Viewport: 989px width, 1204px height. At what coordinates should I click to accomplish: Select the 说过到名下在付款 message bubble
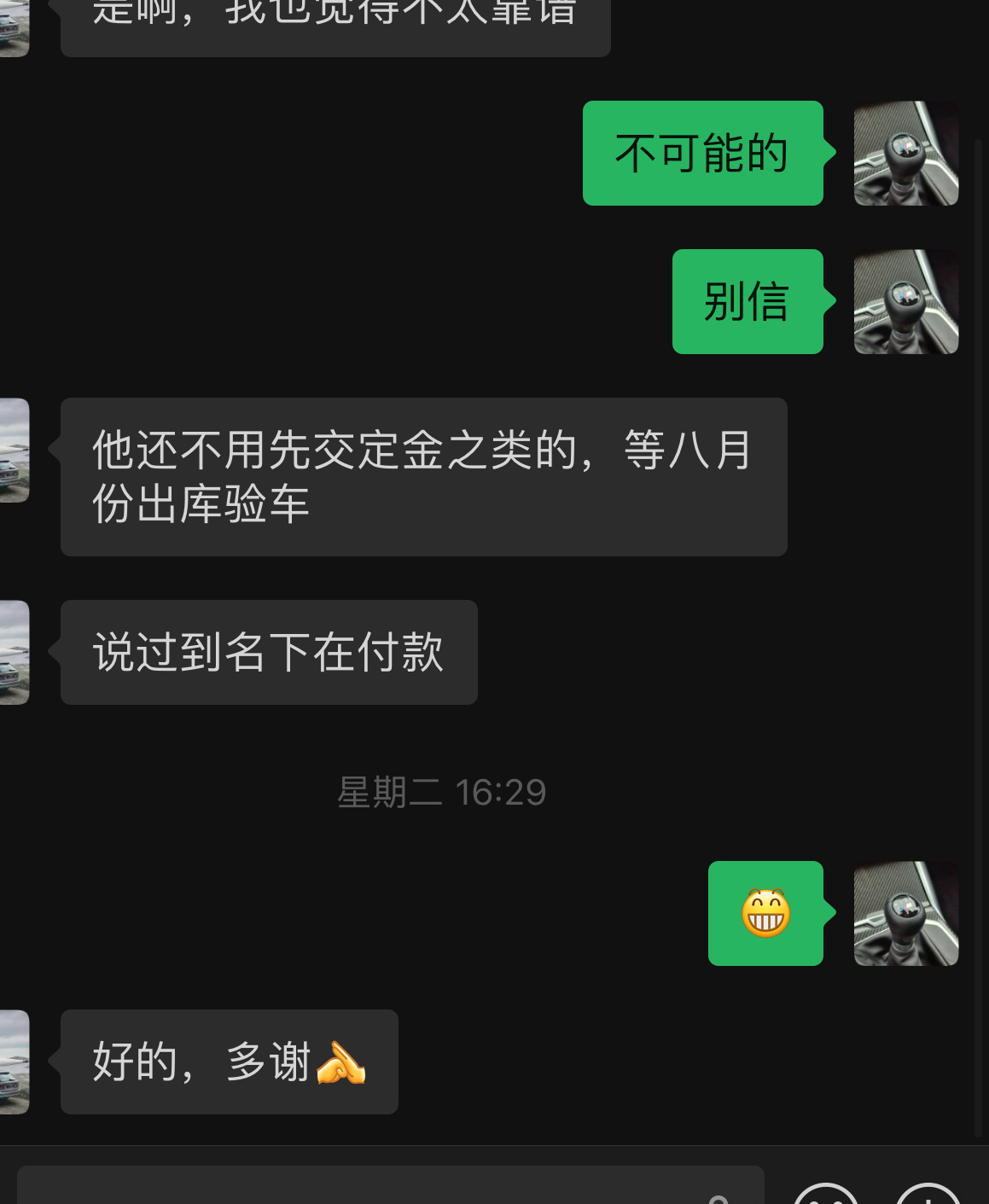click(x=268, y=651)
